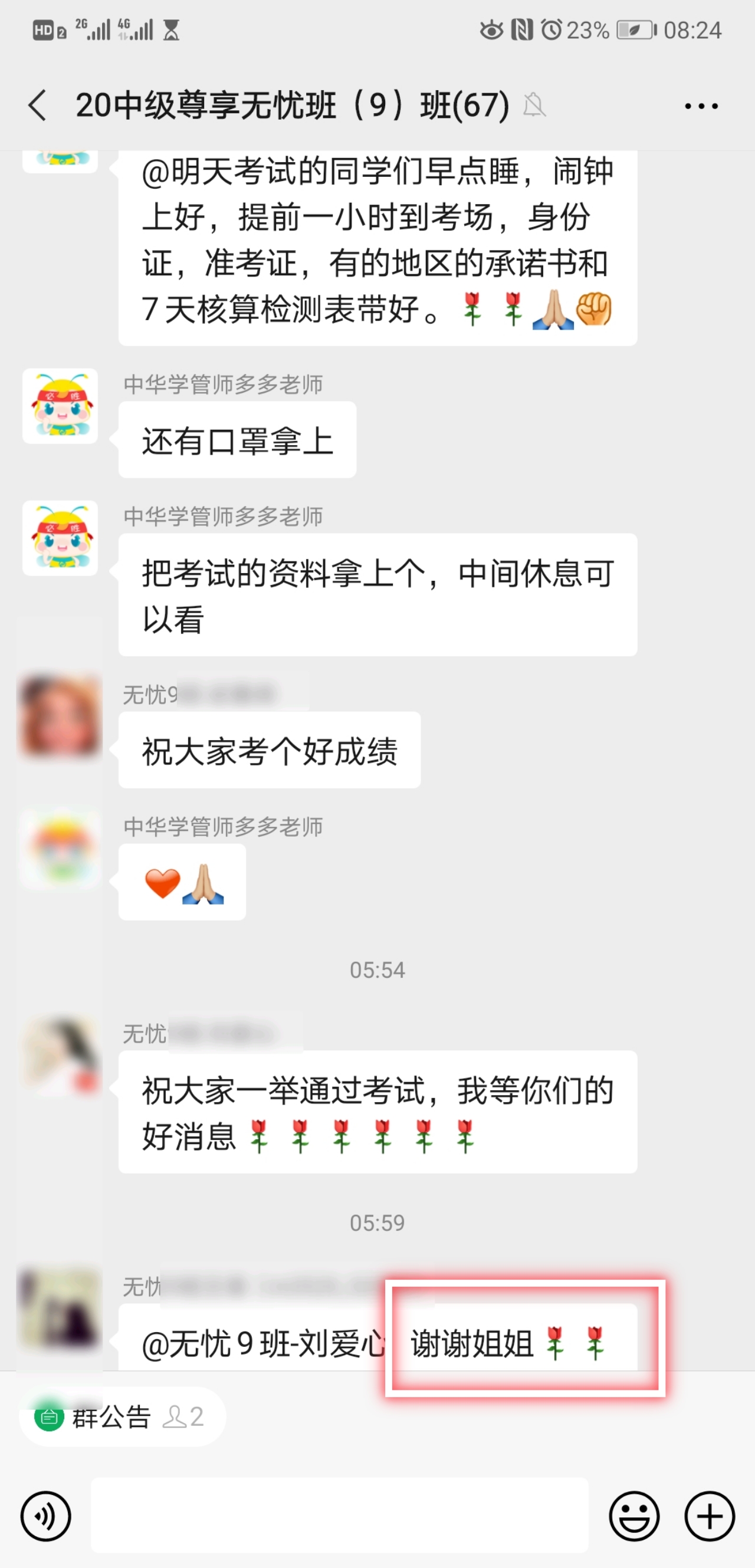This screenshot has width=755, height=1568.
Task: Tap the 还有口罩拿上 message bubble
Action: tap(237, 439)
